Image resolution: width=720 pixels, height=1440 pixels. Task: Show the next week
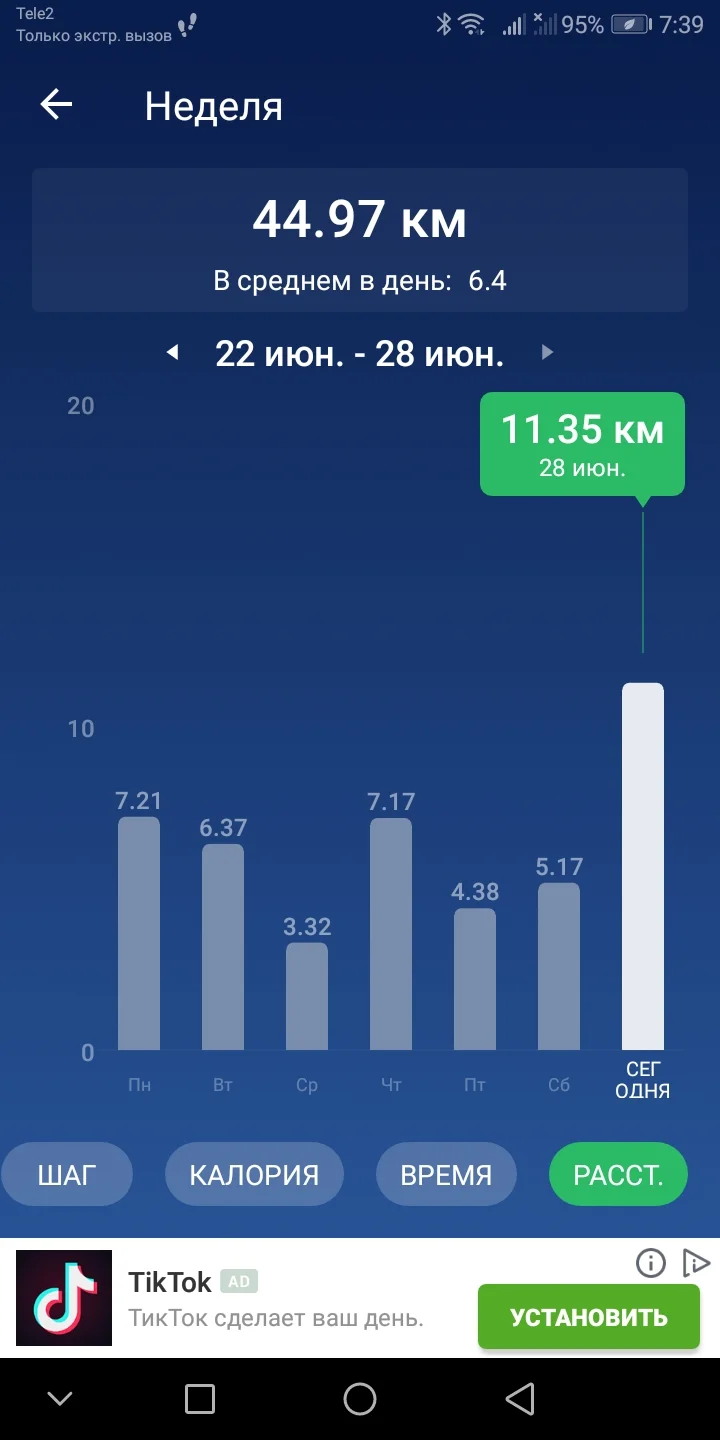[x=547, y=352]
